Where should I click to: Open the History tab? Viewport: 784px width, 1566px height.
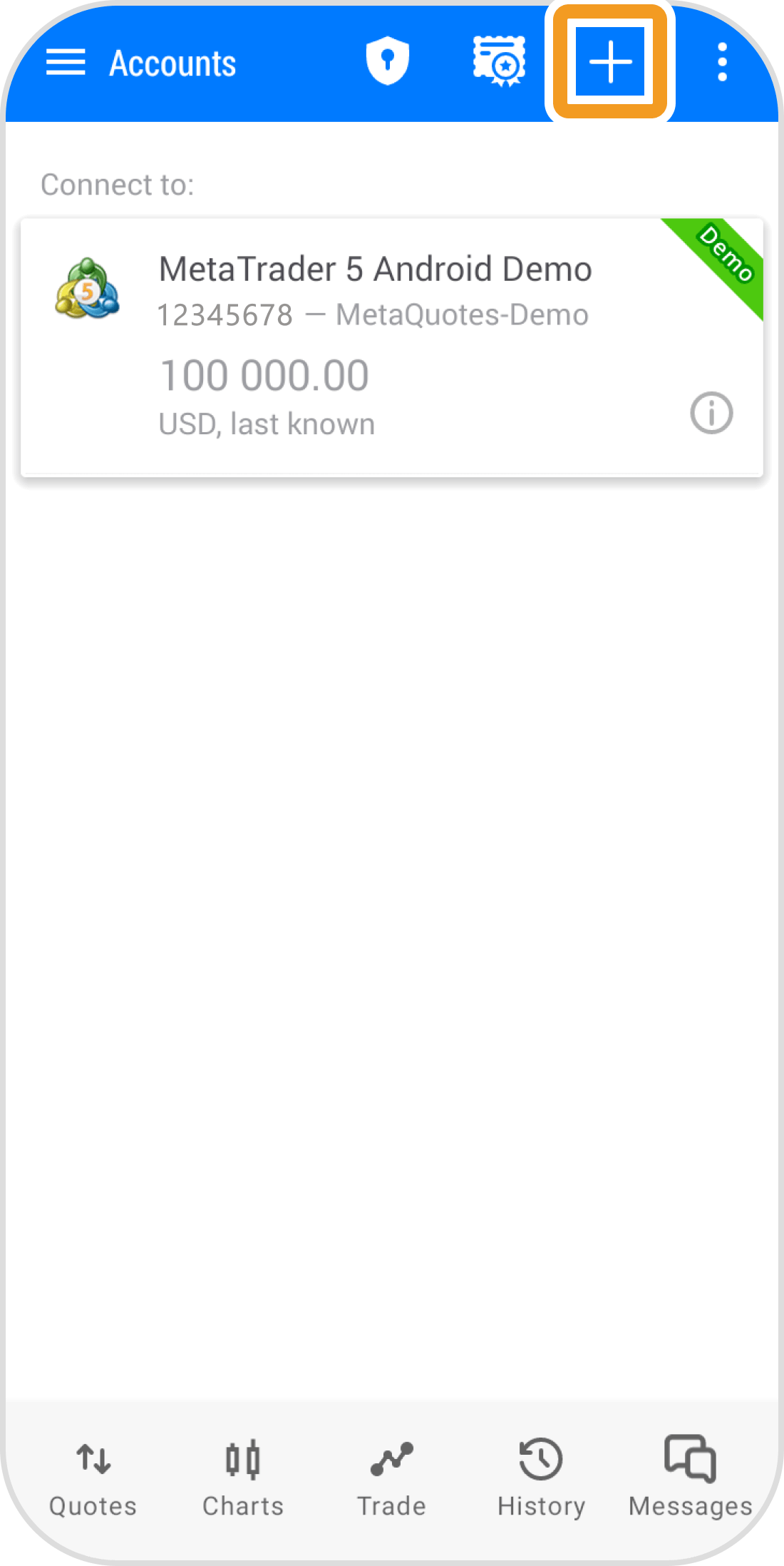coord(541,1478)
